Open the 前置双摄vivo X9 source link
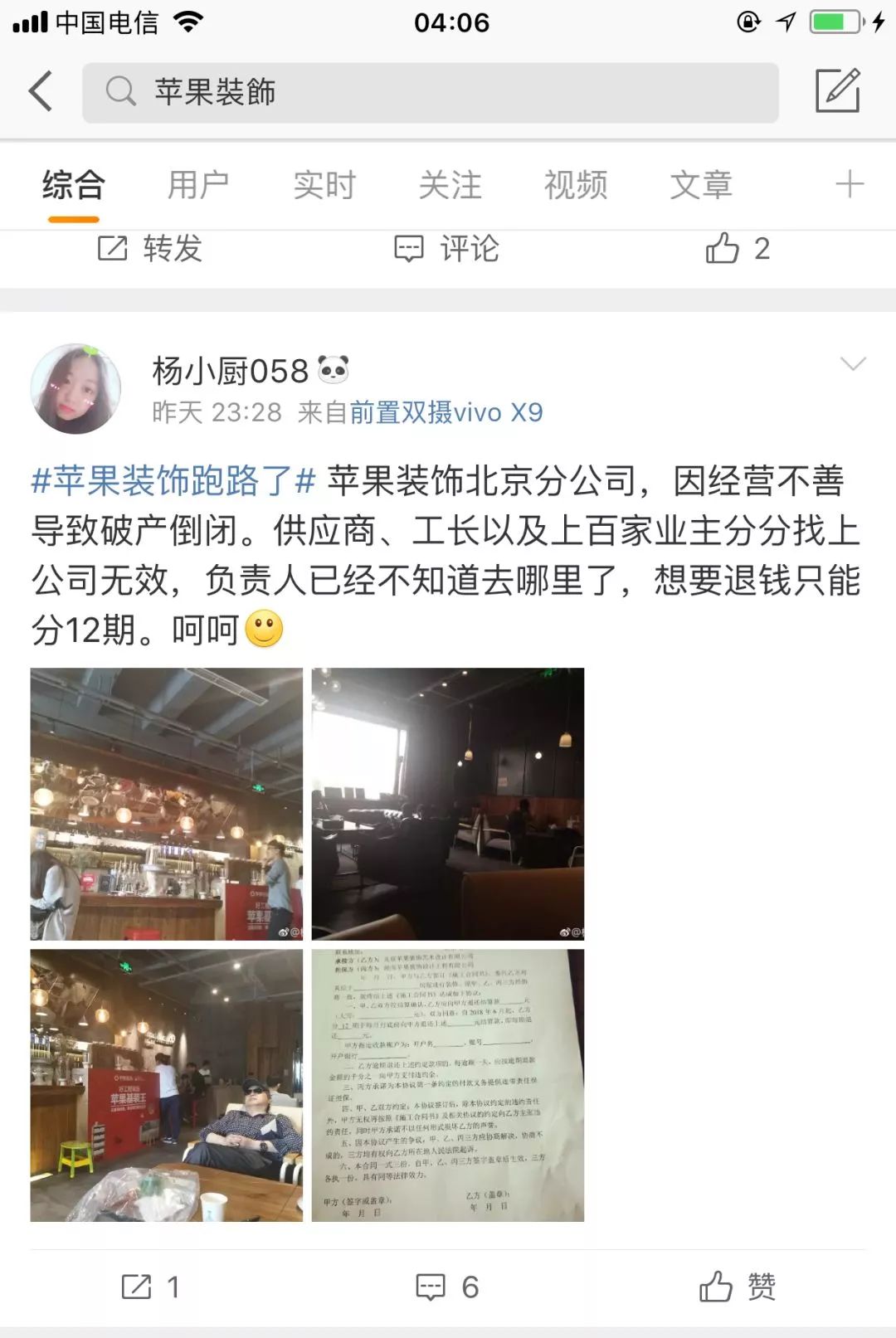The width and height of the screenshot is (896, 1338). 446,412
